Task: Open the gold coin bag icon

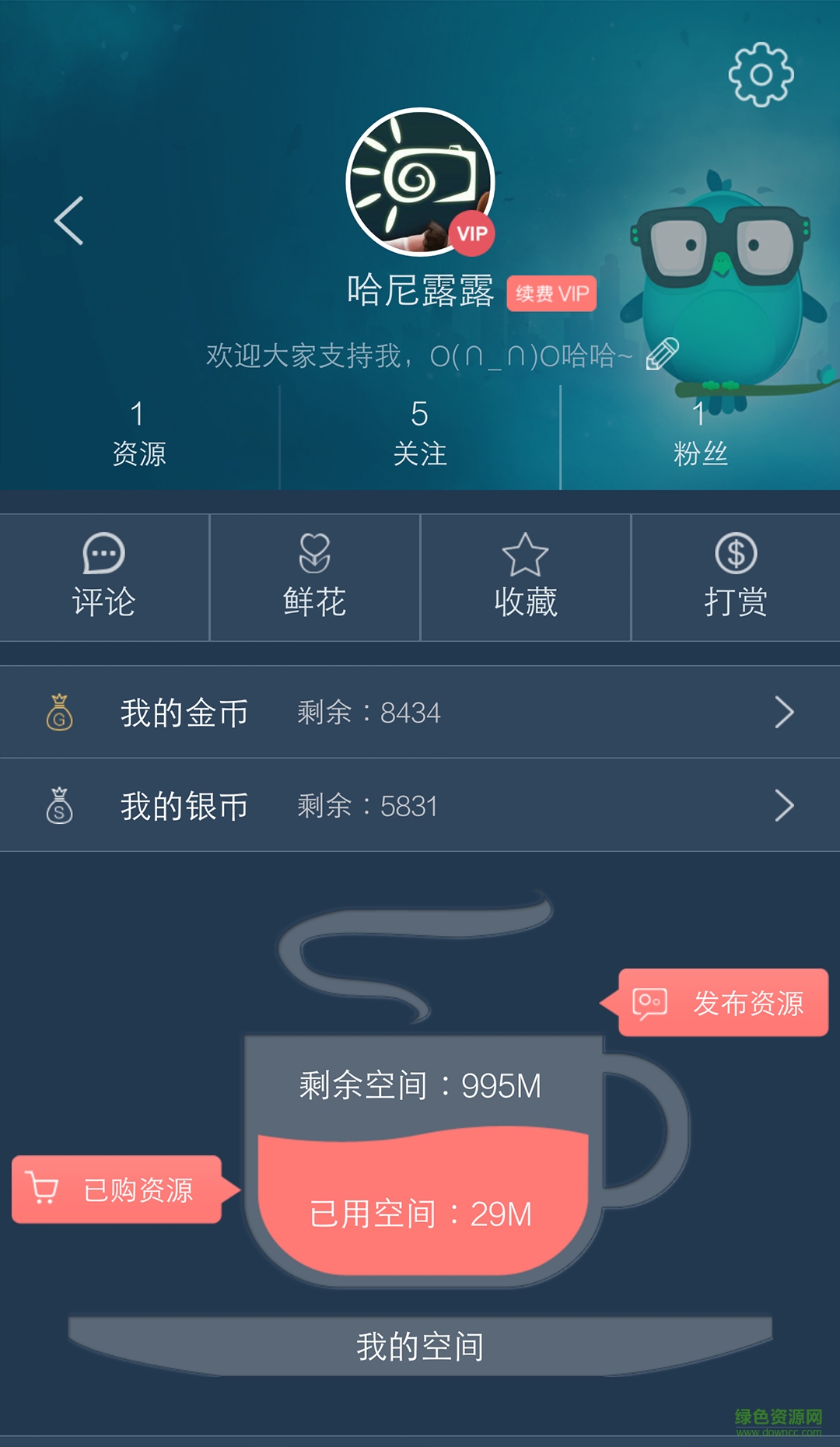Action: 60,713
